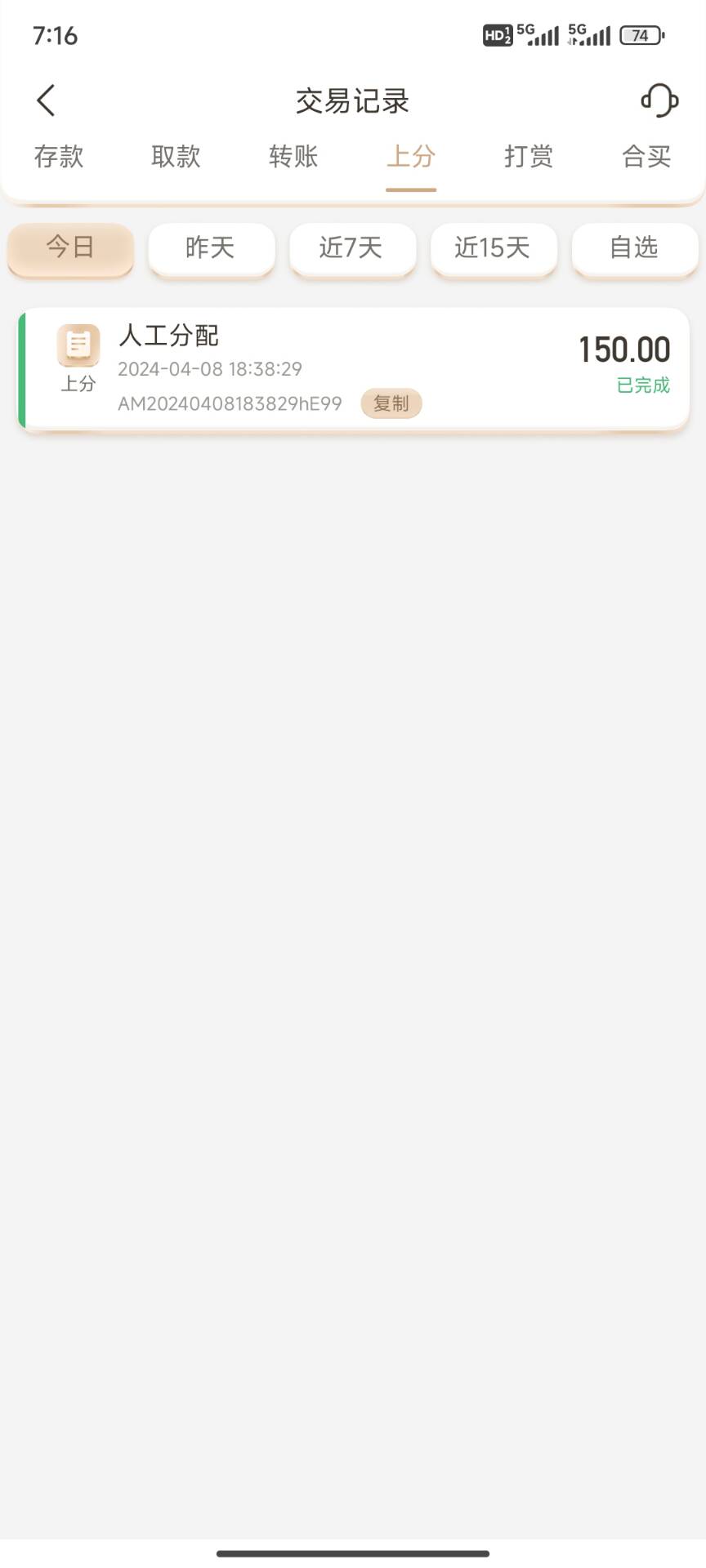Show records from 近7天
Viewport: 706px width, 1568px height.
(x=352, y=247)
